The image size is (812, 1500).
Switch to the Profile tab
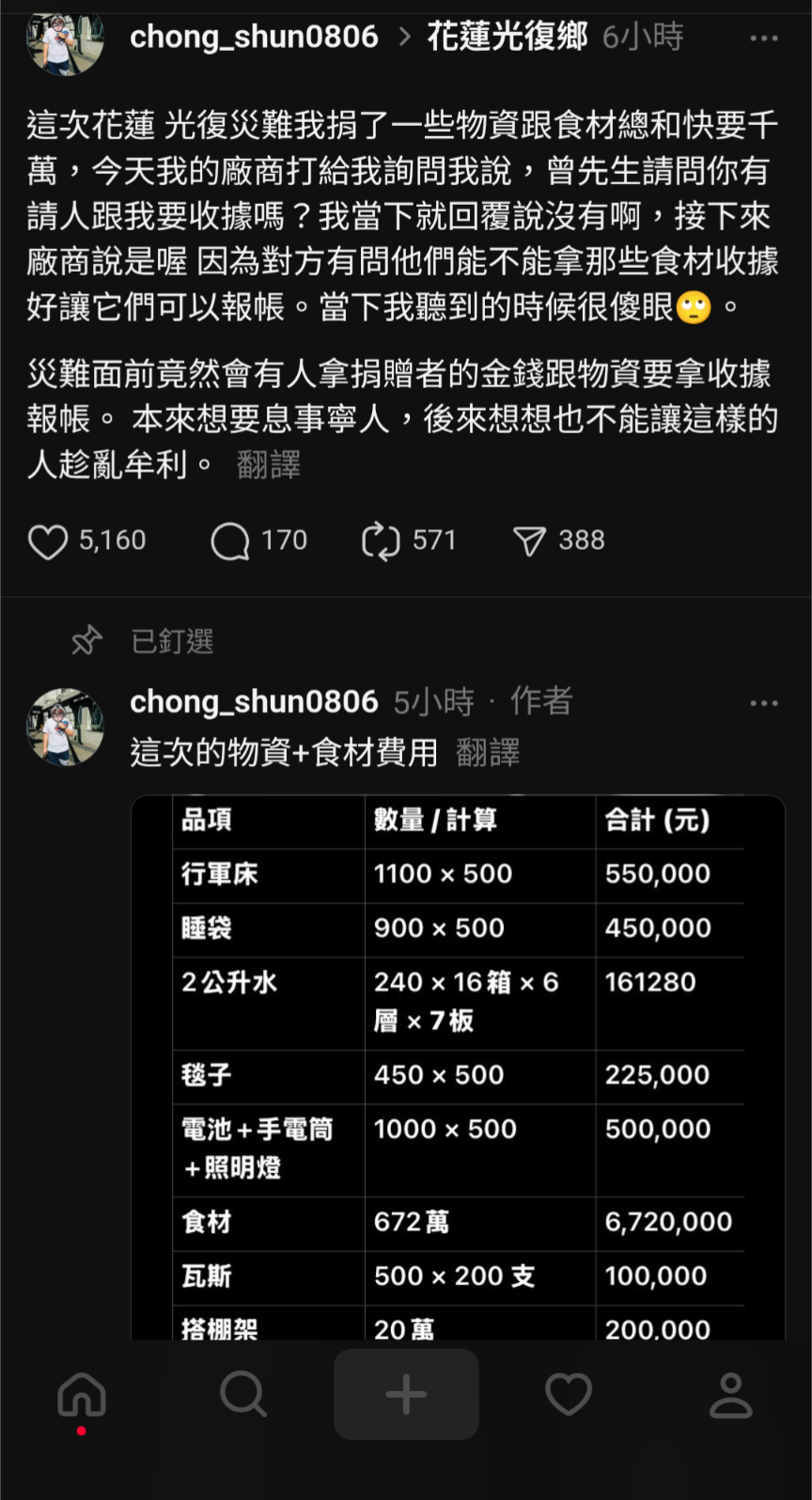coord(730,1395)
